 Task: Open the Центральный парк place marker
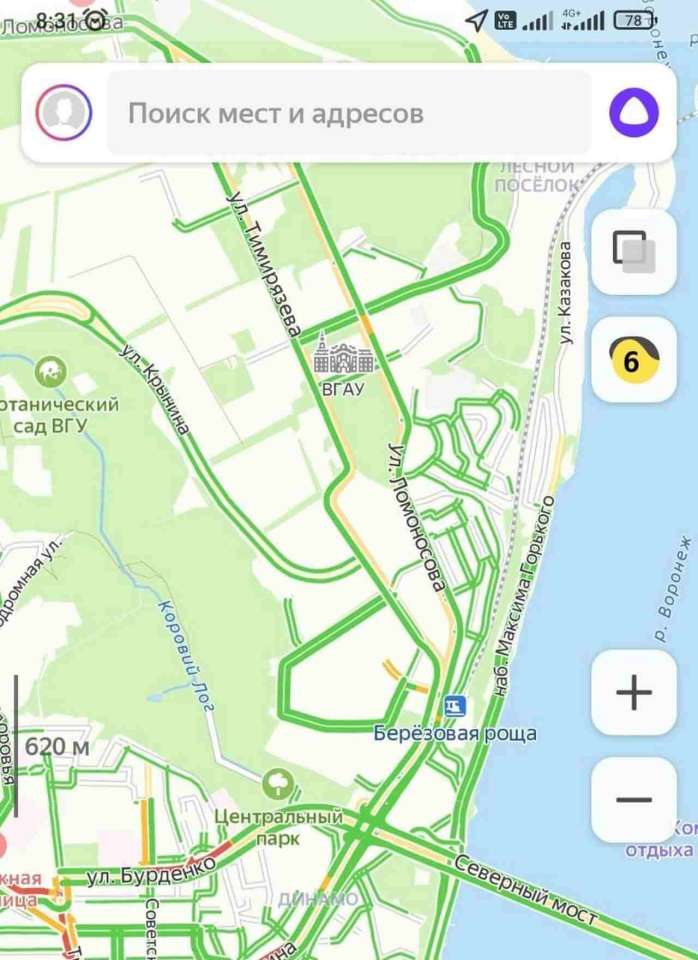click(x=278, y=783)
